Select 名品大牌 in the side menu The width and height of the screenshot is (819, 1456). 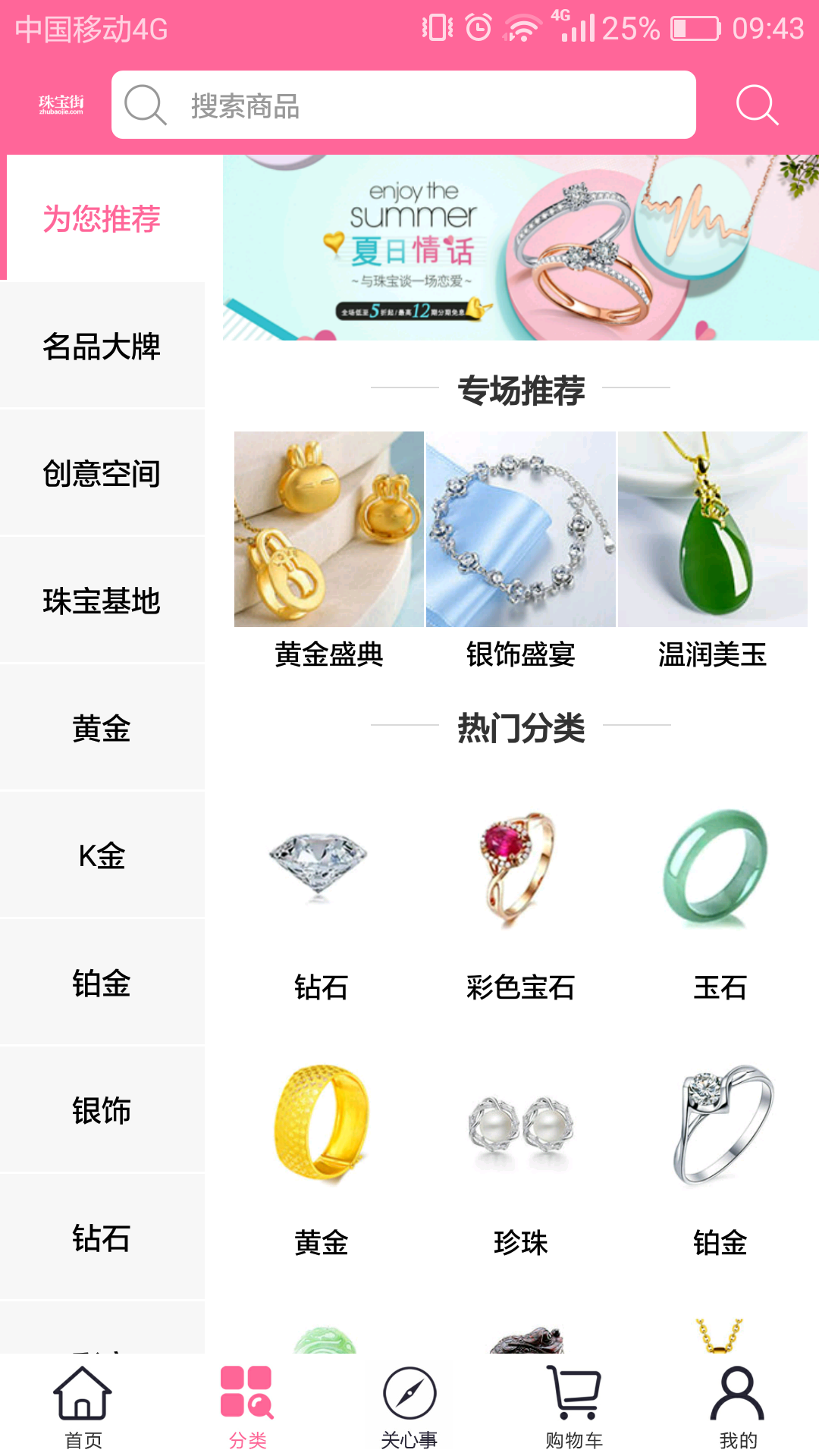(x=102, y=347)
